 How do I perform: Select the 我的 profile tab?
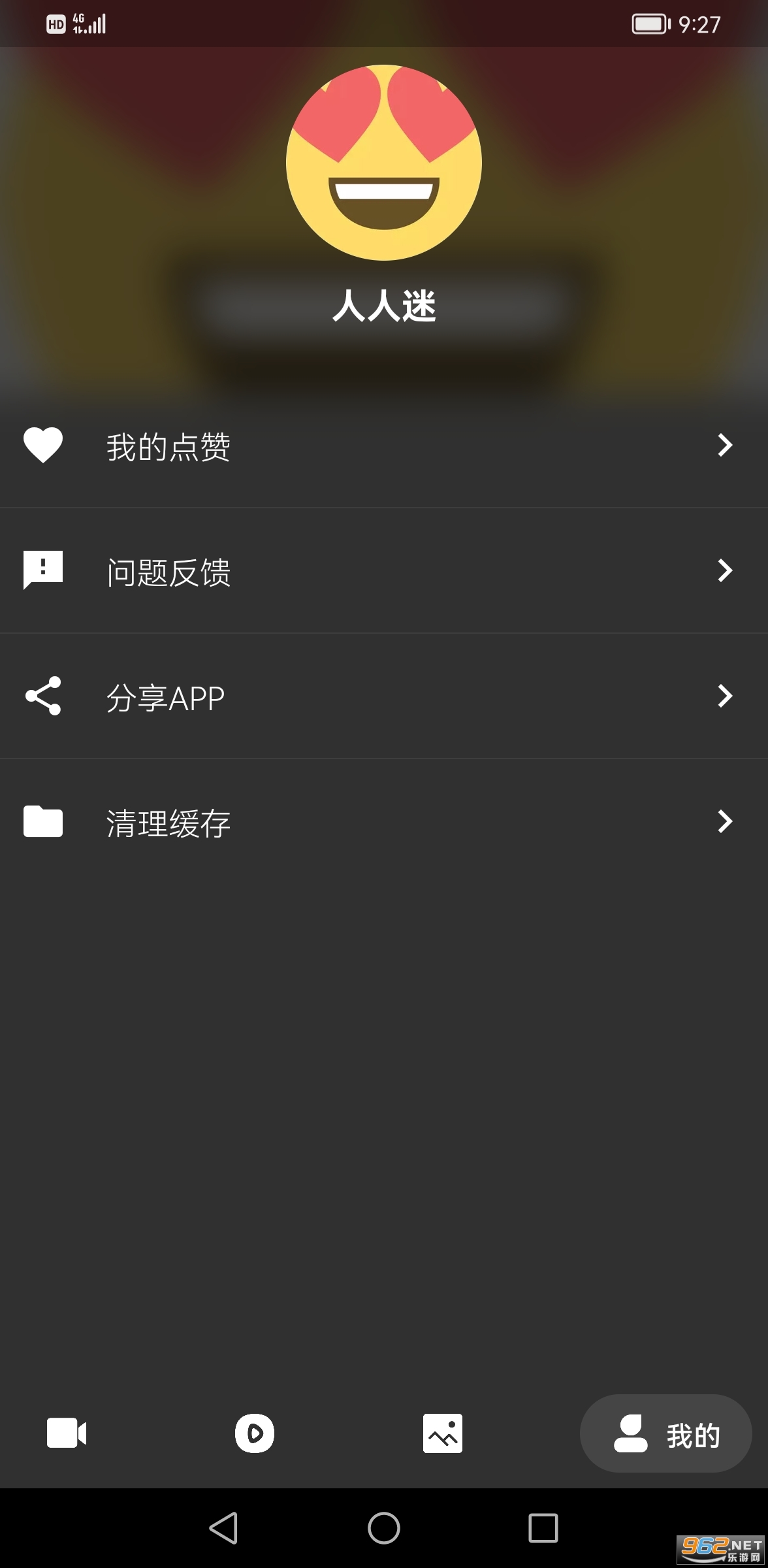(666, 1433)
